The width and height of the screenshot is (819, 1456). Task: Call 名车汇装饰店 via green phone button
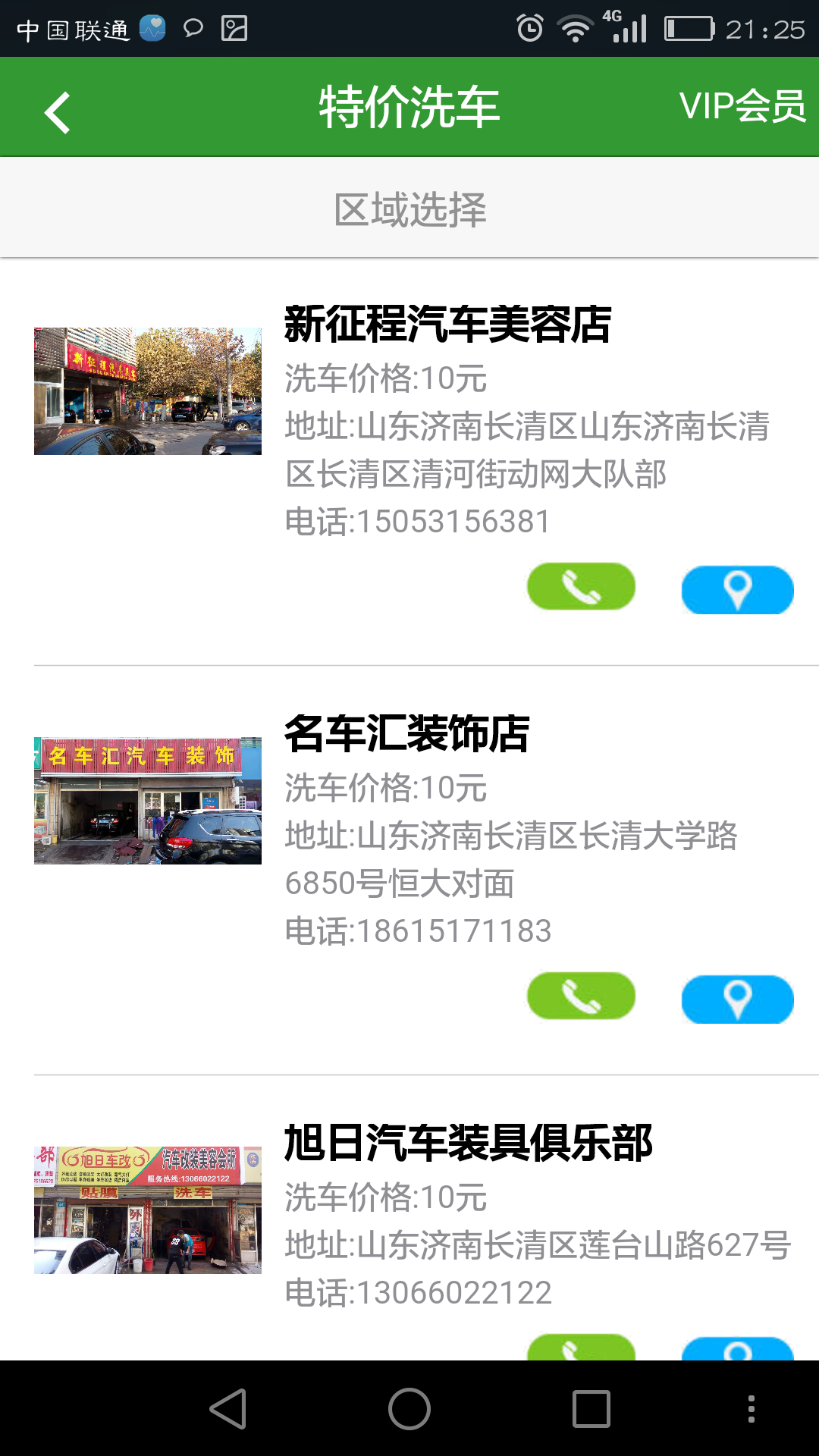(581, 996)
